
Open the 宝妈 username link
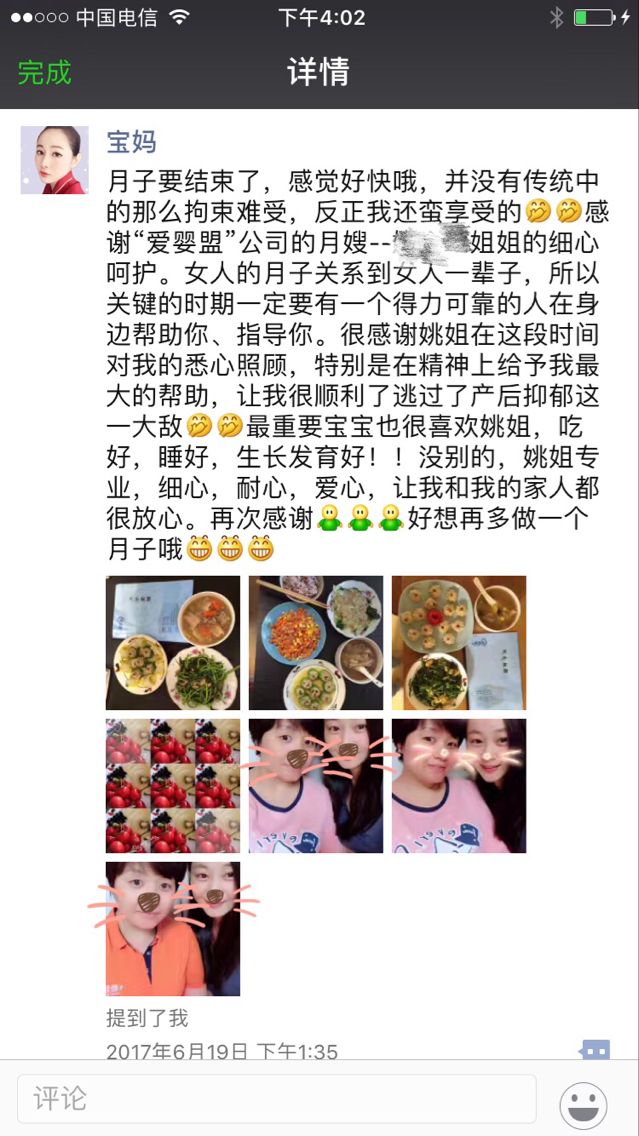point(131,141)
